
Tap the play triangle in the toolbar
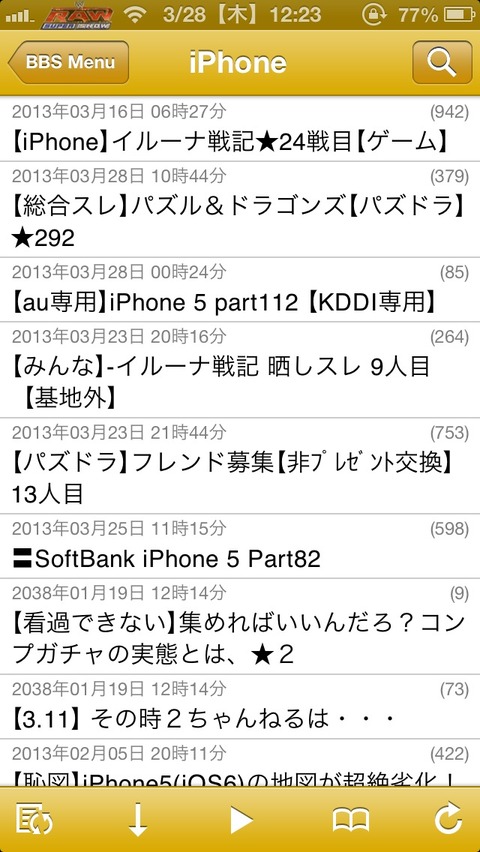click(241, 819)
